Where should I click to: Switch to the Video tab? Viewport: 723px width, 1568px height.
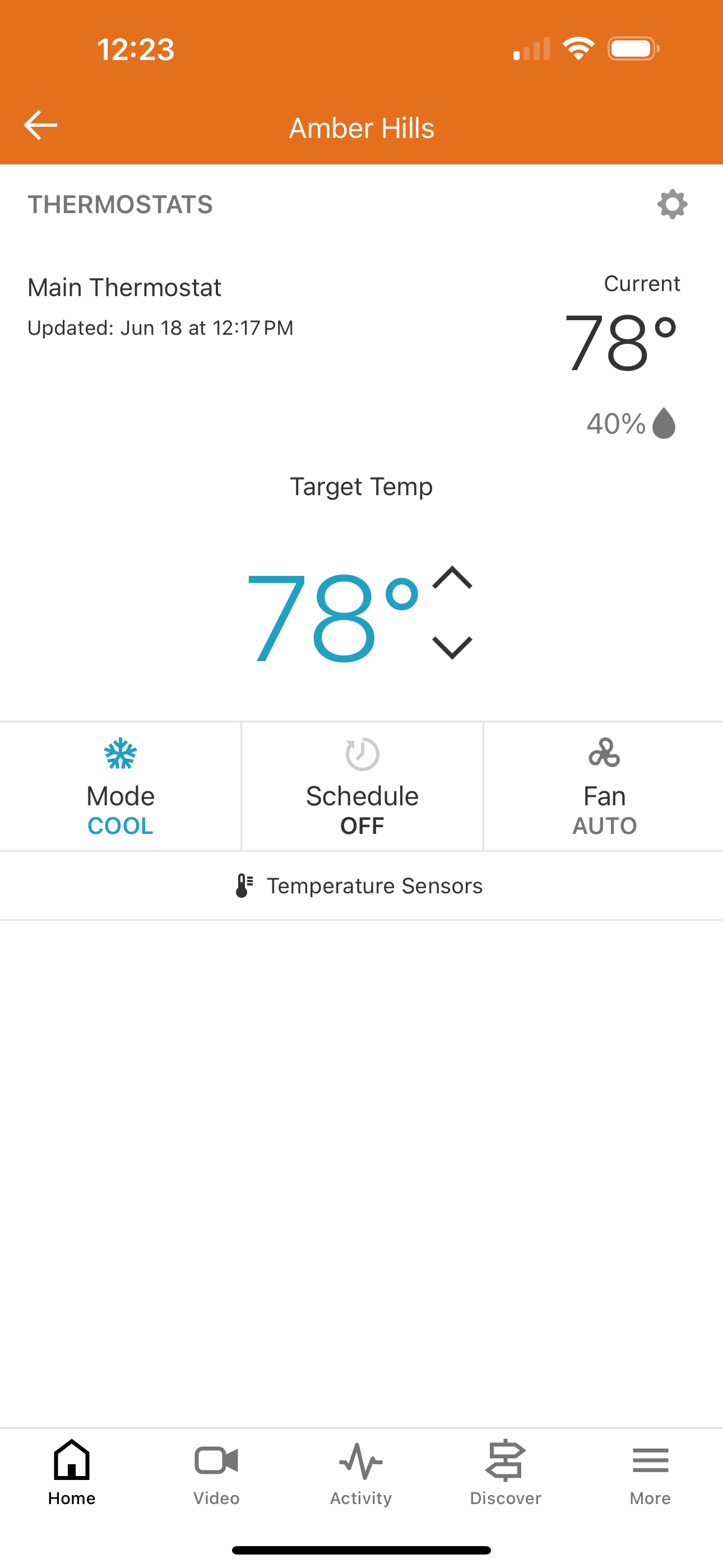[x=216, y=1472]
